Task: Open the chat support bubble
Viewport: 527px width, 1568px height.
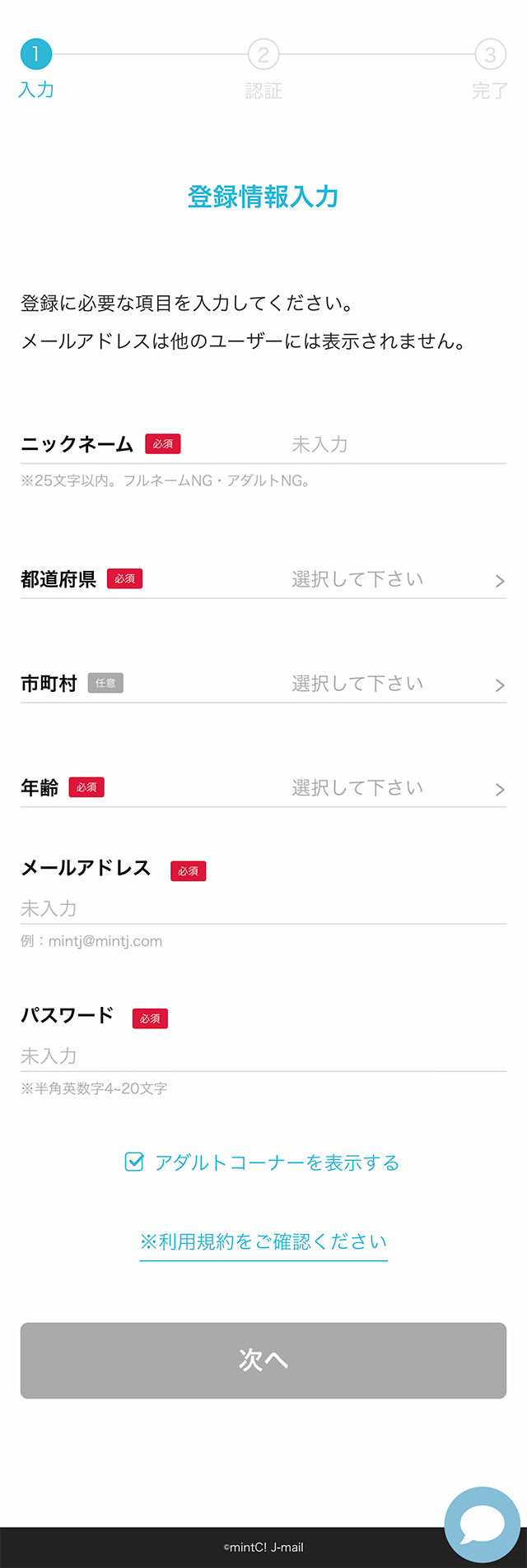Action: click(x=483, y=1524)
